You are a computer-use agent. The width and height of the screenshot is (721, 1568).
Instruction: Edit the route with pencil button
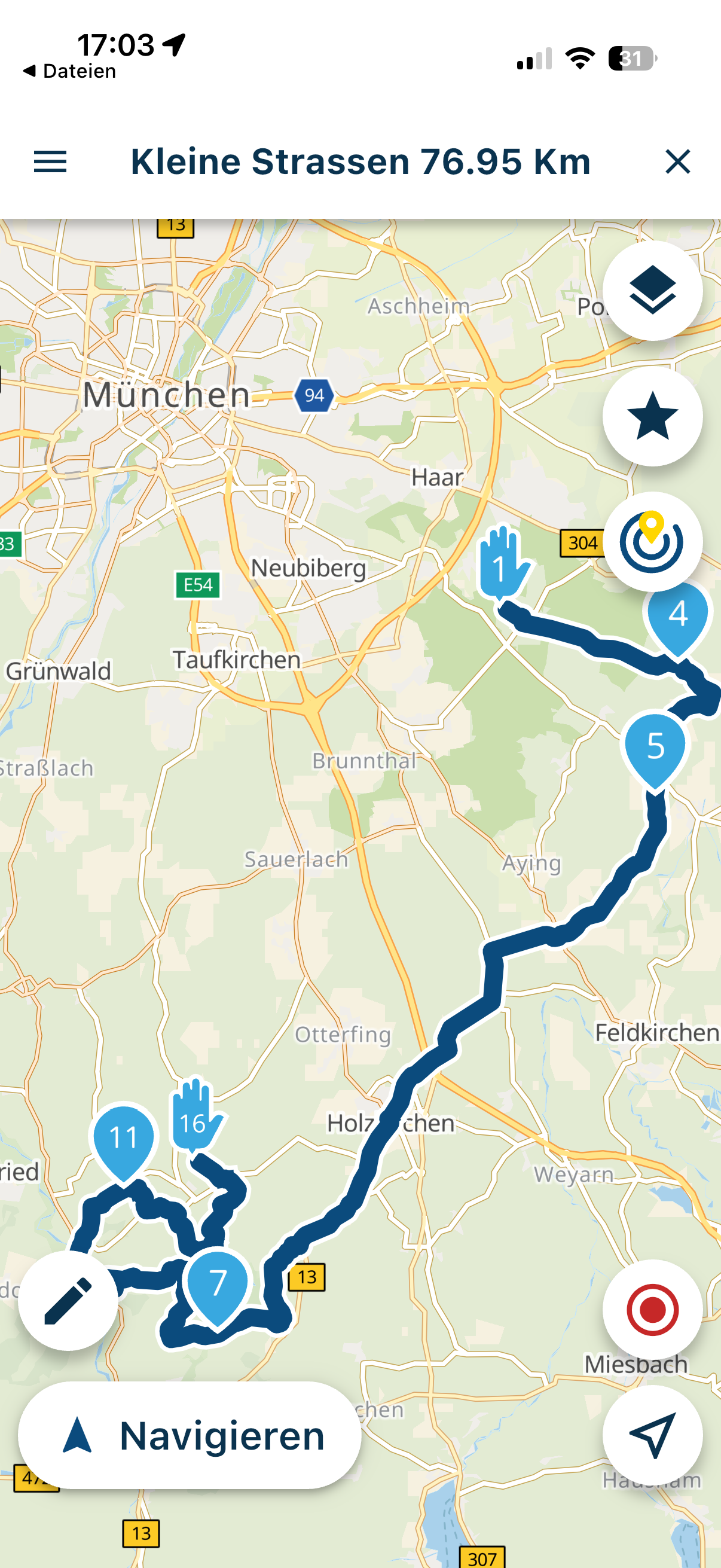coord(68,1300)
